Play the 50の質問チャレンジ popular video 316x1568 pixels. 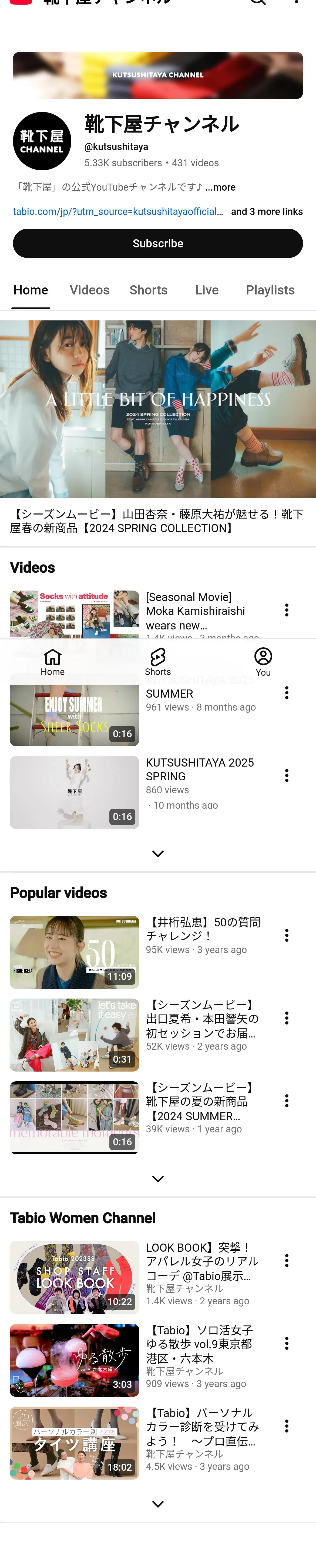[74, 952]
